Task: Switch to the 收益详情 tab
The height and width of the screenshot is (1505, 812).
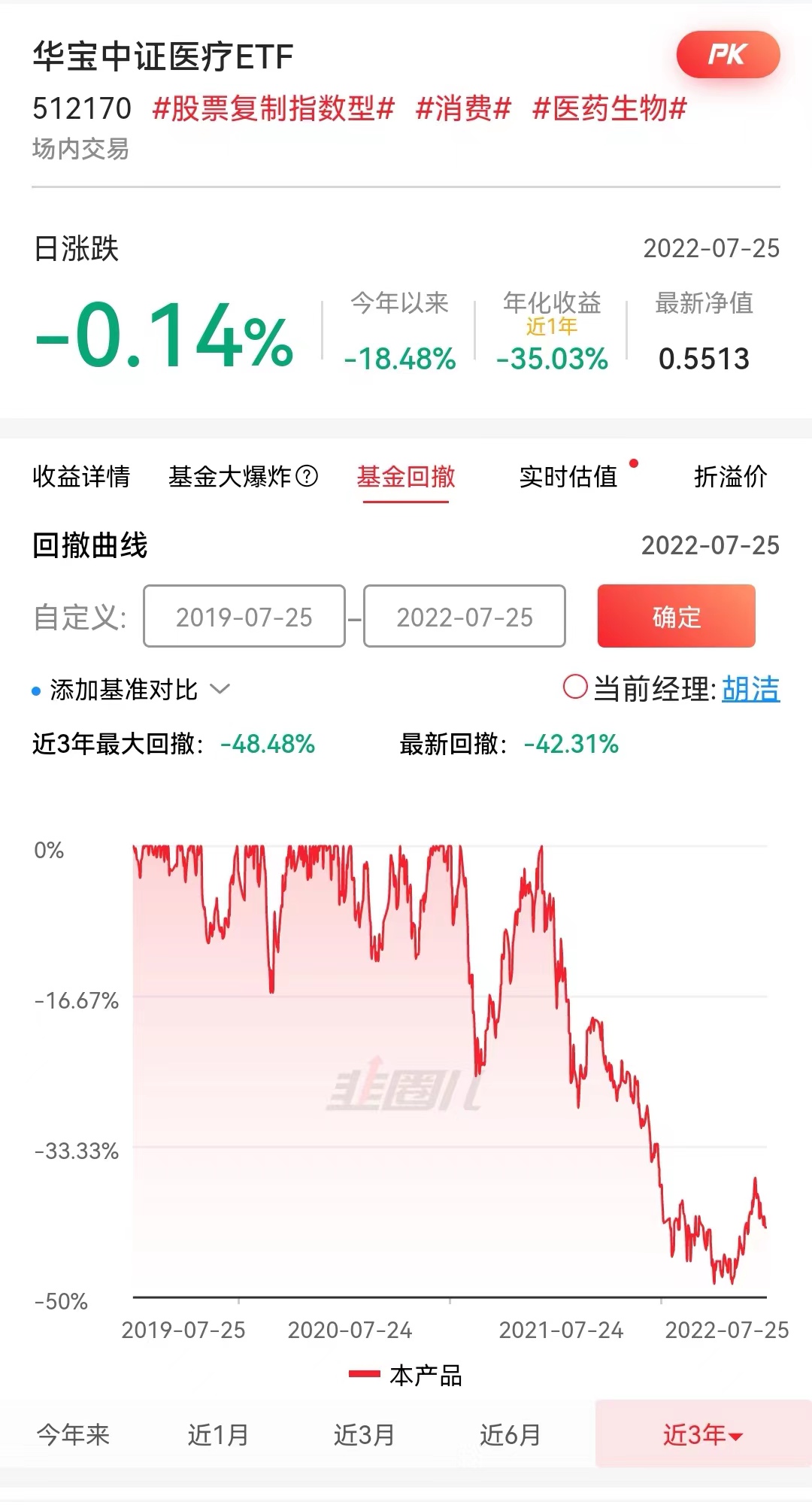Action: pos(81,476)
